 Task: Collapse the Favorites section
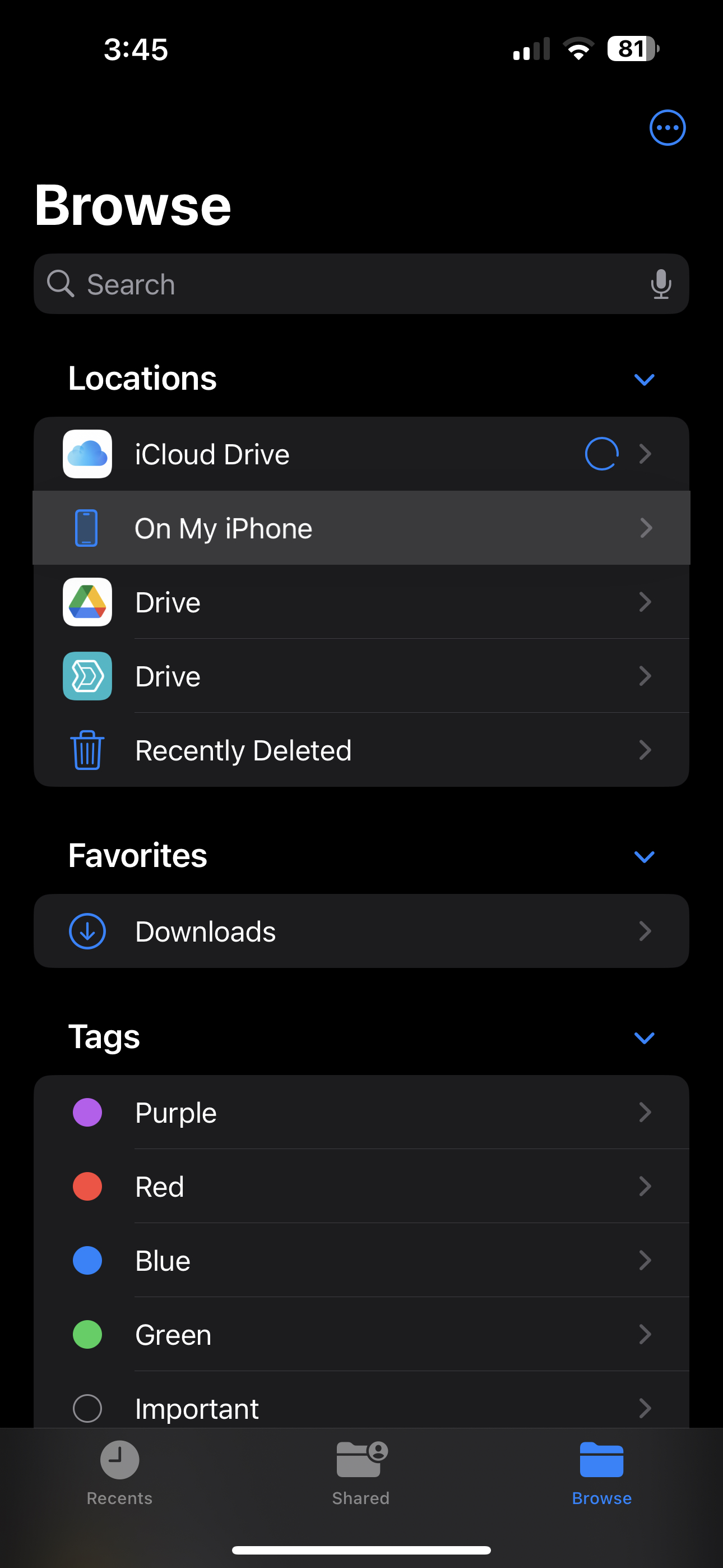coord(644,856)
